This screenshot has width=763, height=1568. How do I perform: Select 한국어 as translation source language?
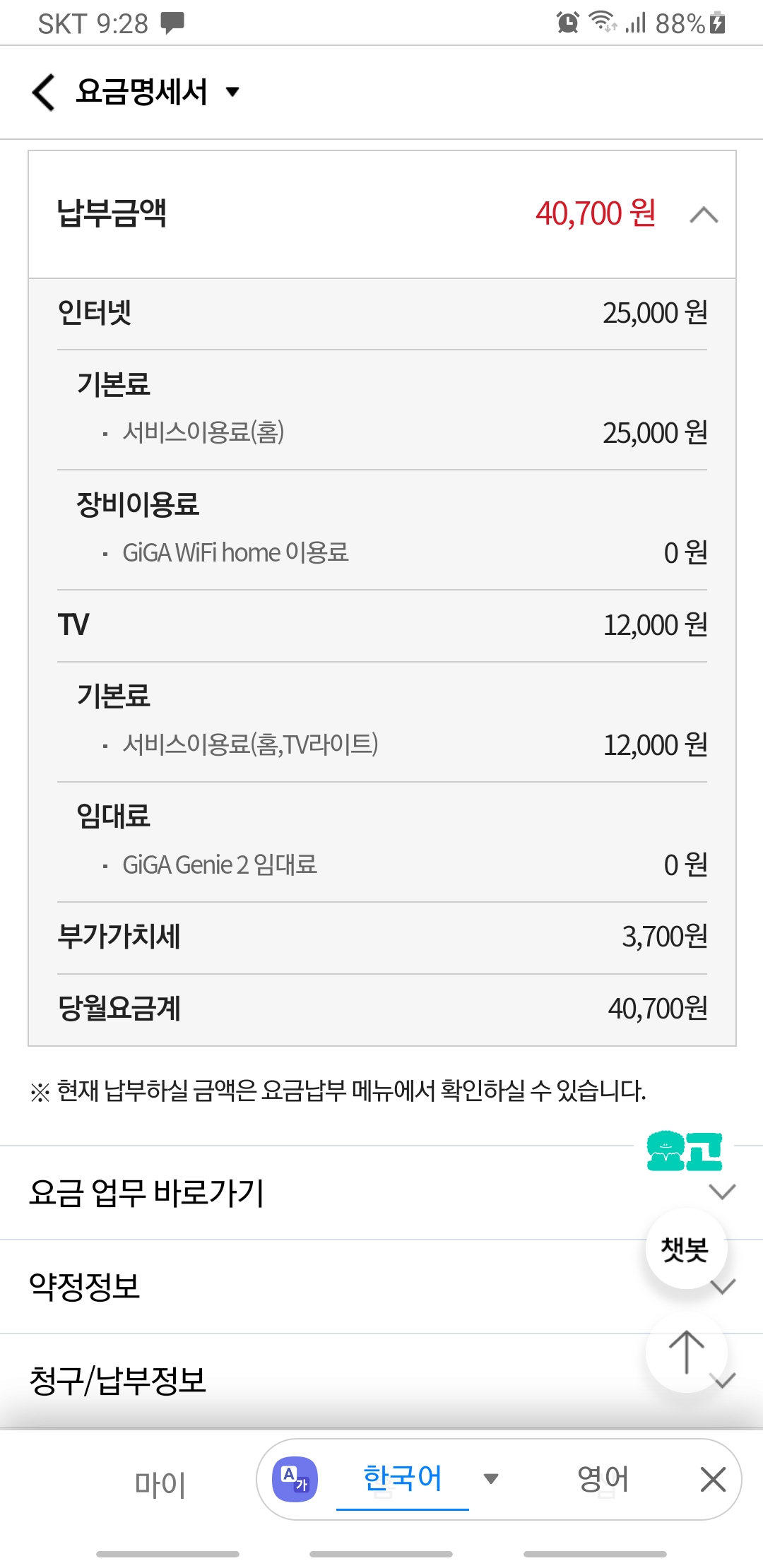(403, 1478)
